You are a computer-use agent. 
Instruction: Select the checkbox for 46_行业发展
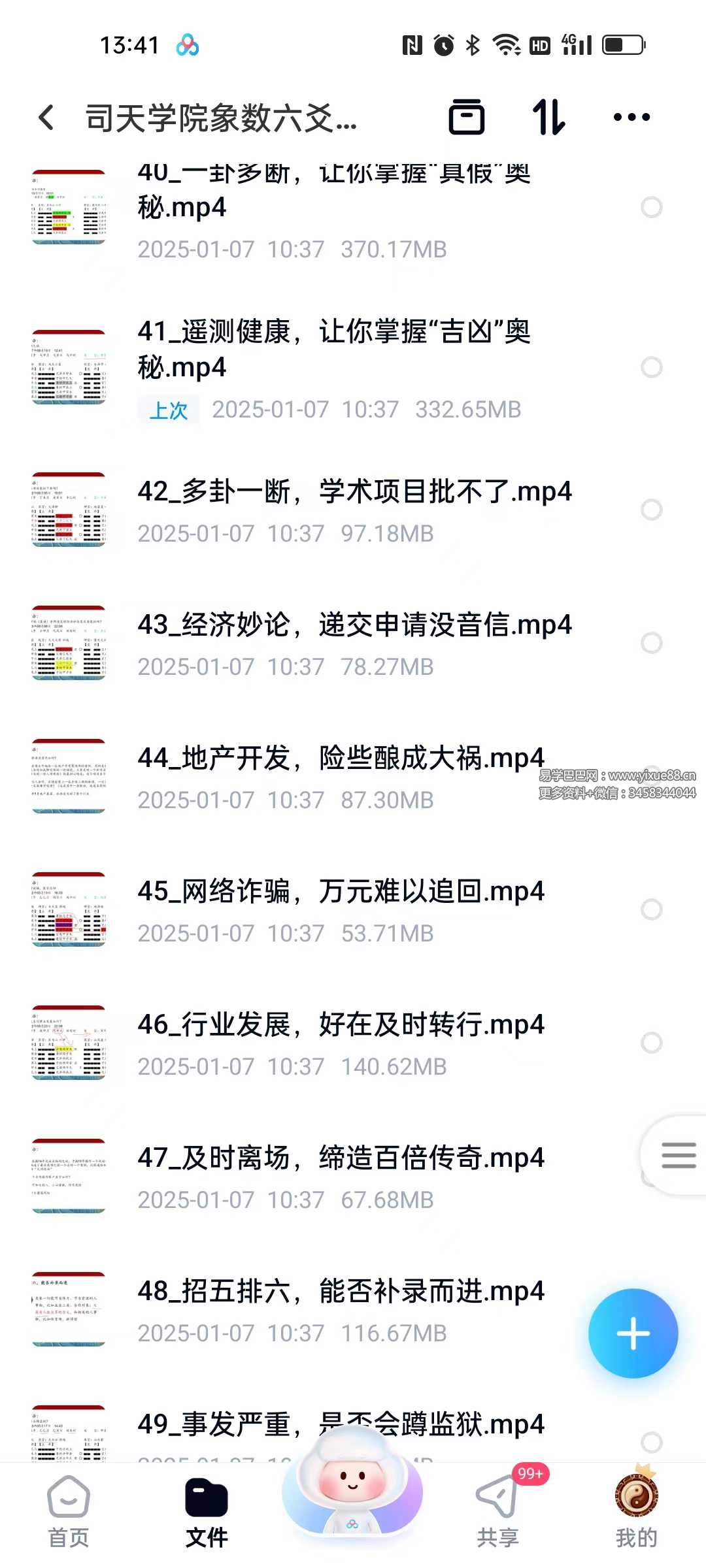coord(652,1043)
